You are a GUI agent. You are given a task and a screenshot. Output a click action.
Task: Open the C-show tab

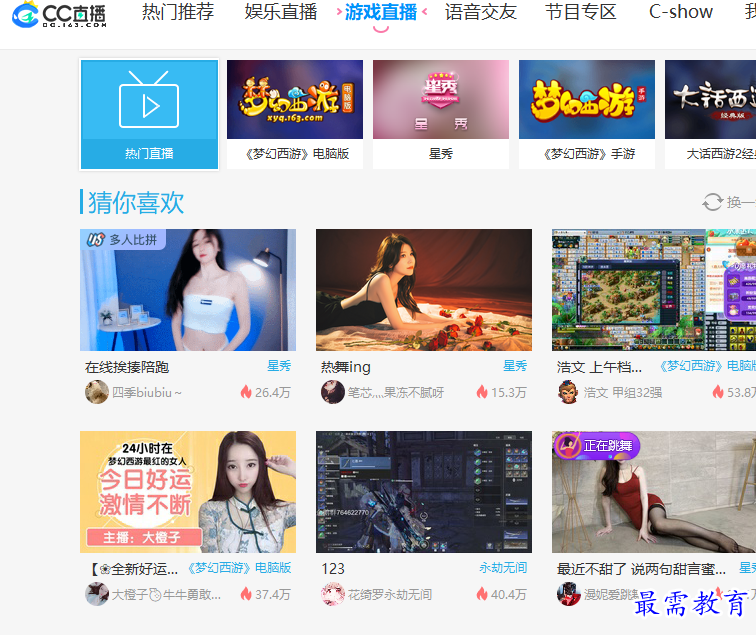[681, 12]
